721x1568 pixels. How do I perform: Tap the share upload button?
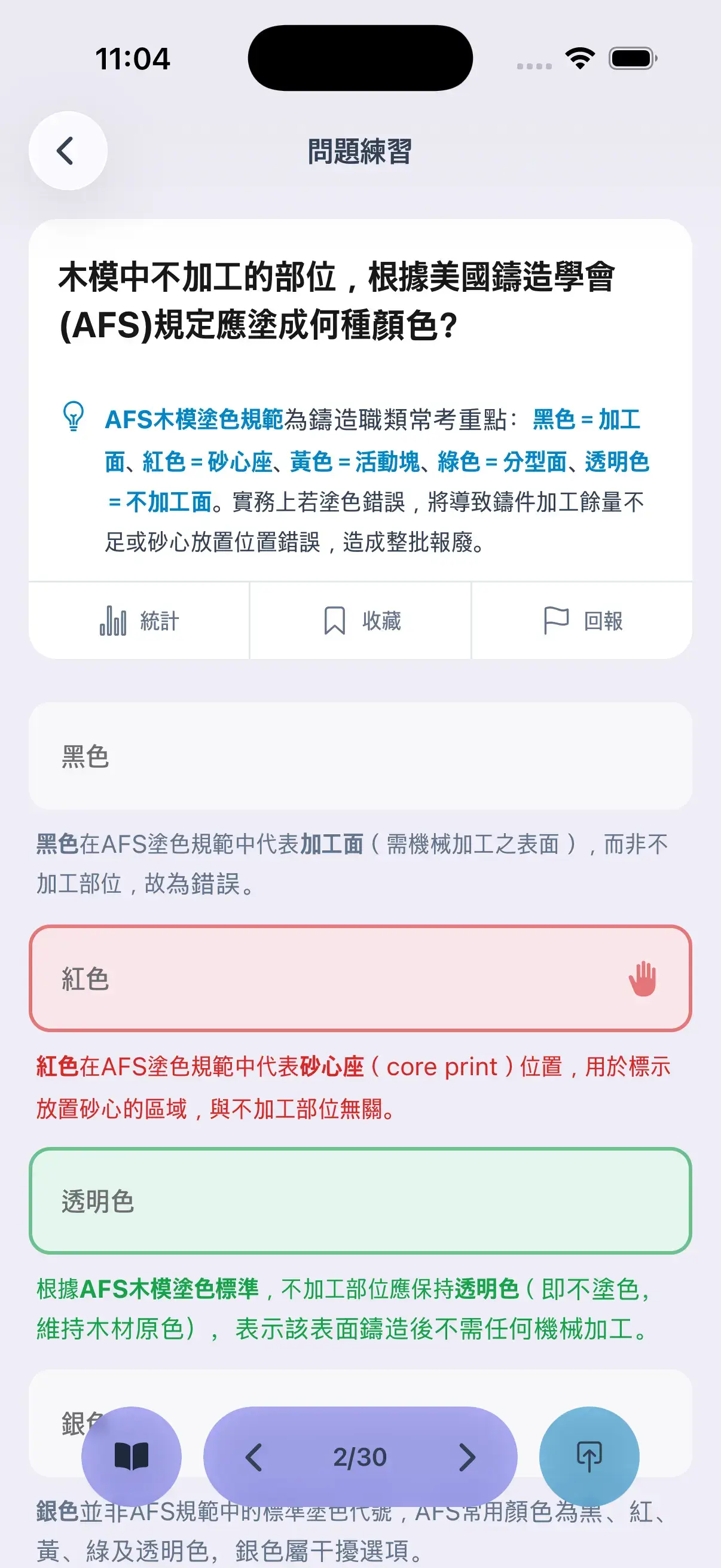588,1457
